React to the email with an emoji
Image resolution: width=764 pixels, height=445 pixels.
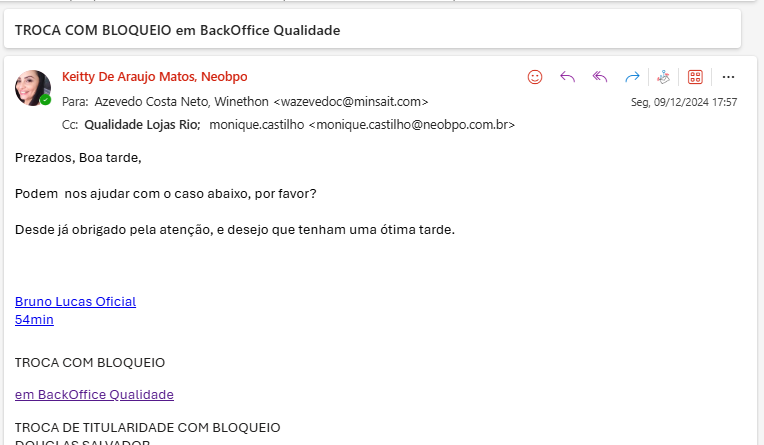point(536,77)
